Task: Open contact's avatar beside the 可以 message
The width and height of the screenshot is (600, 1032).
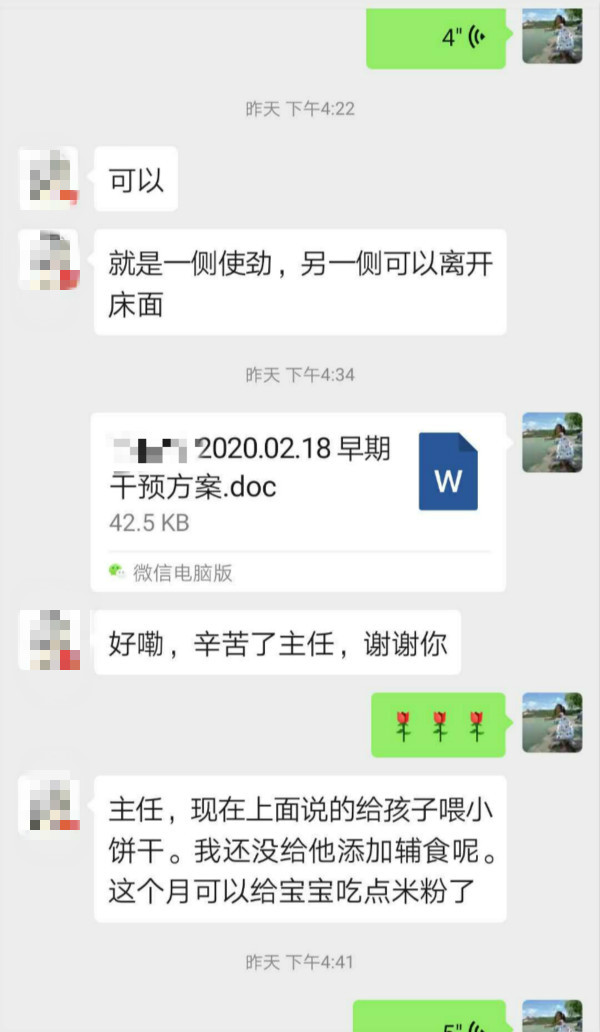Action: [x=49, y=178]
